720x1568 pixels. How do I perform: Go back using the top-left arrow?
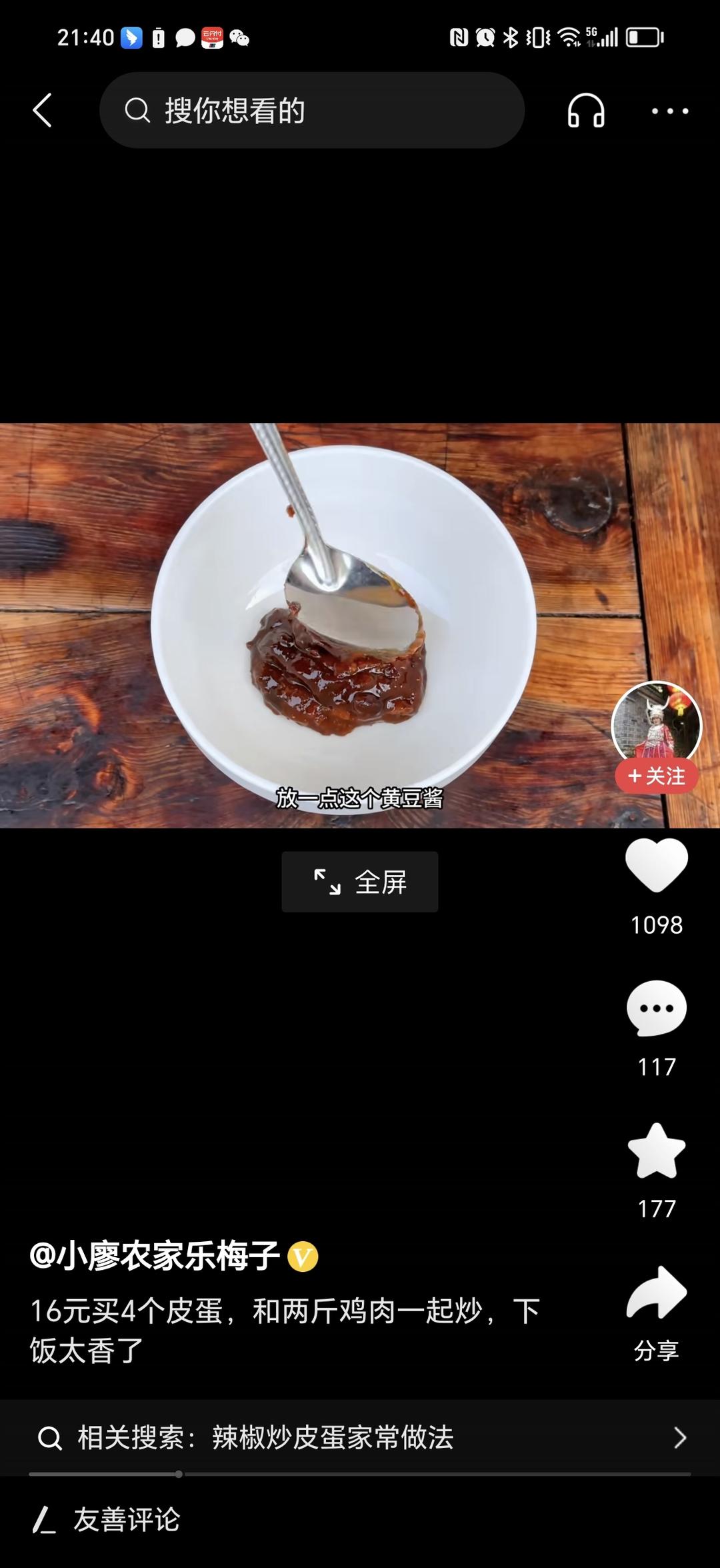[42, 110]
